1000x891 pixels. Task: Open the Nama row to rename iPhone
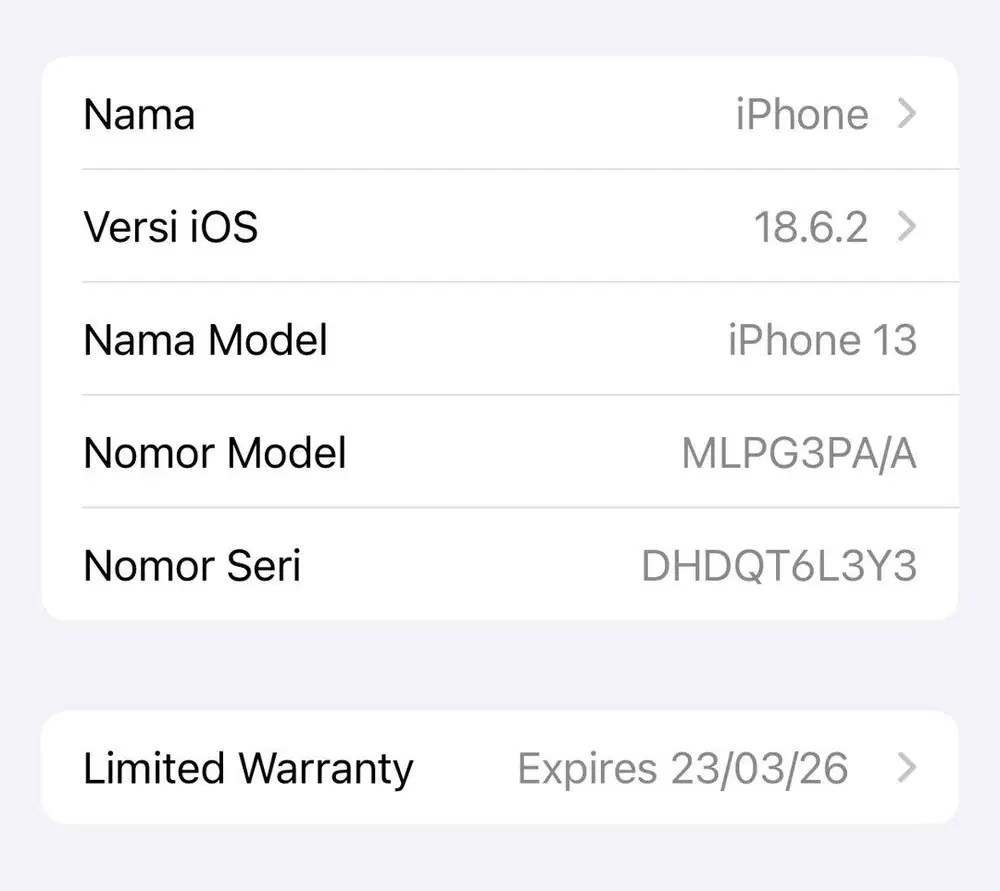pos(500,114)
